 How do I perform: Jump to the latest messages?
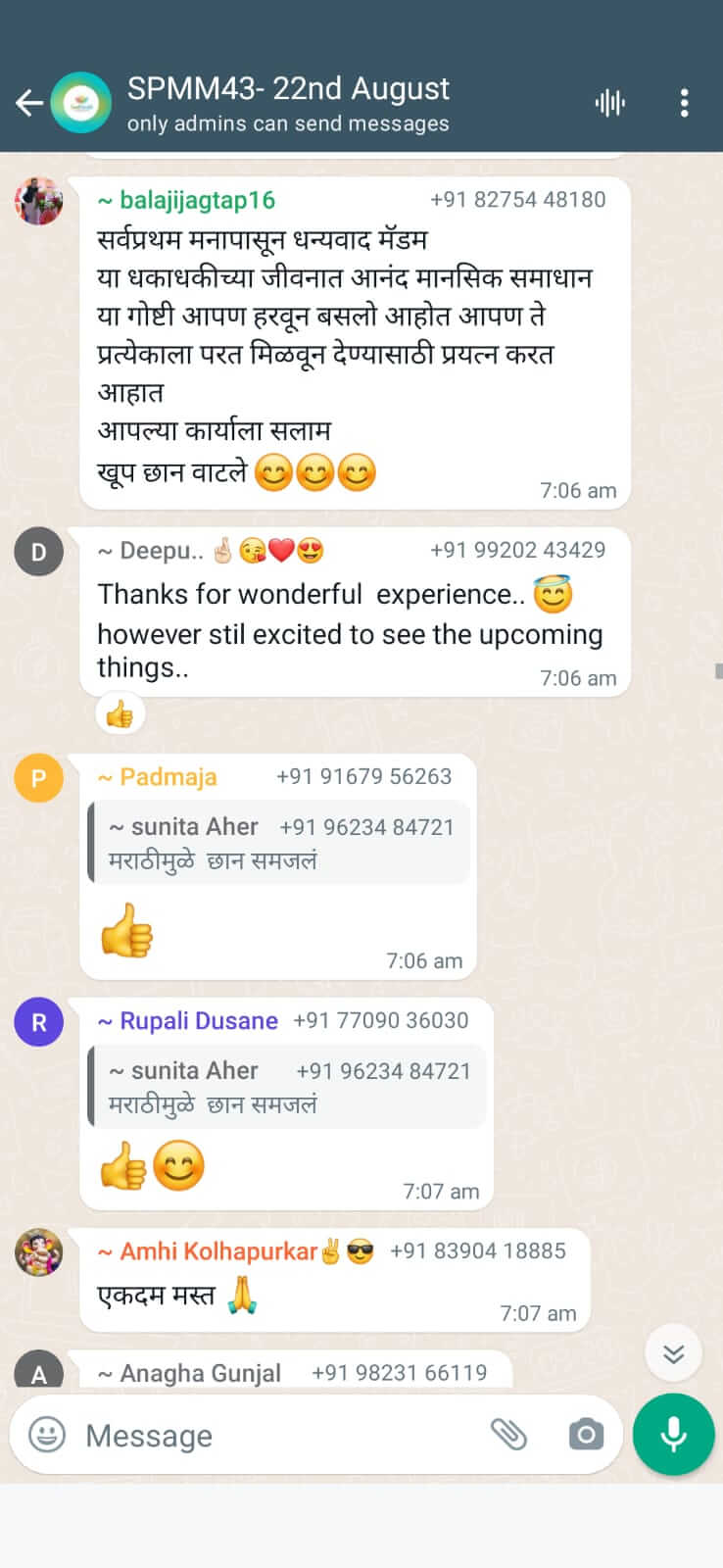point(673,1353)
